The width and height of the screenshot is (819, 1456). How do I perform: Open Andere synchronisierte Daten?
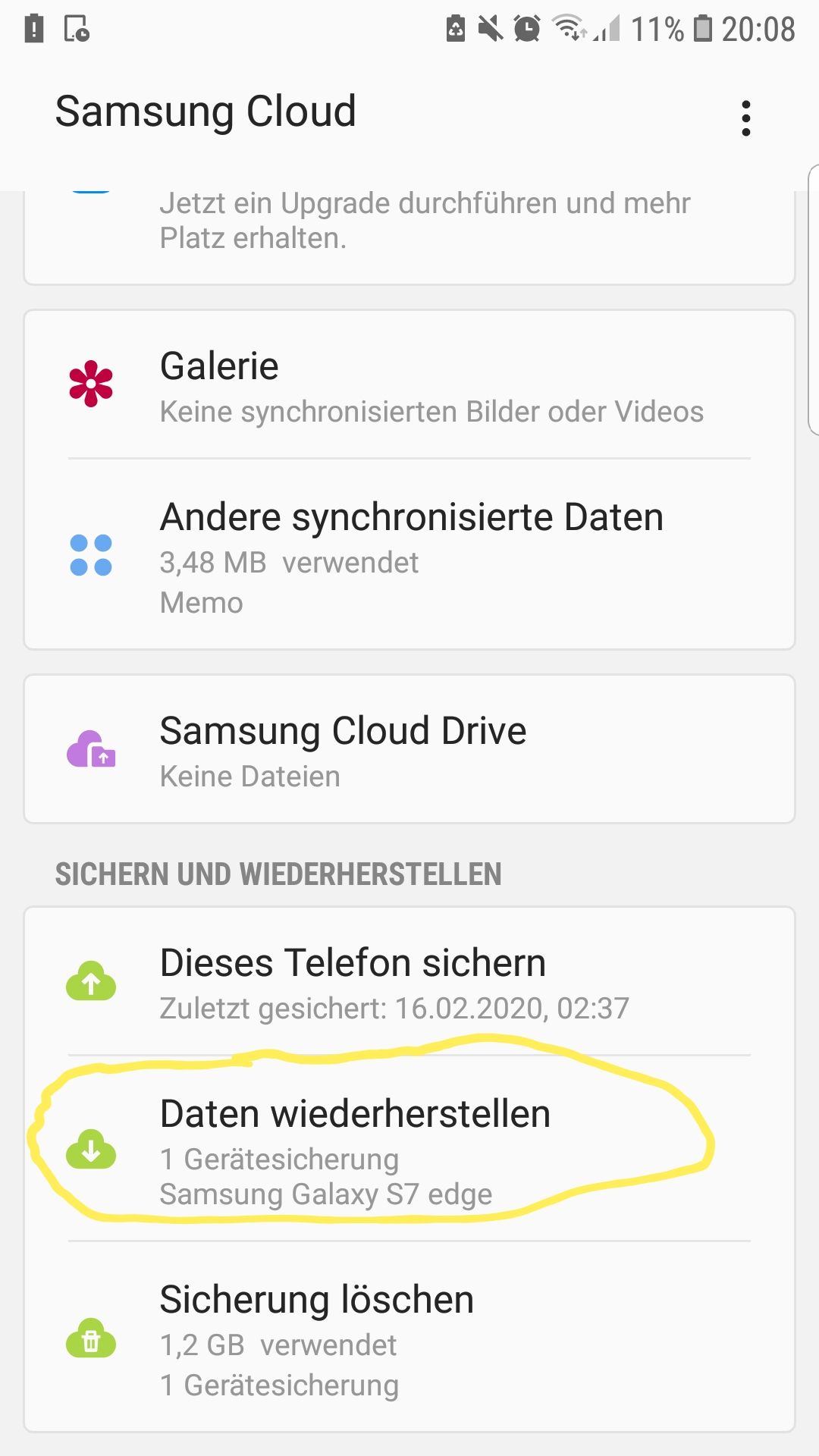[x=409, y=556]
